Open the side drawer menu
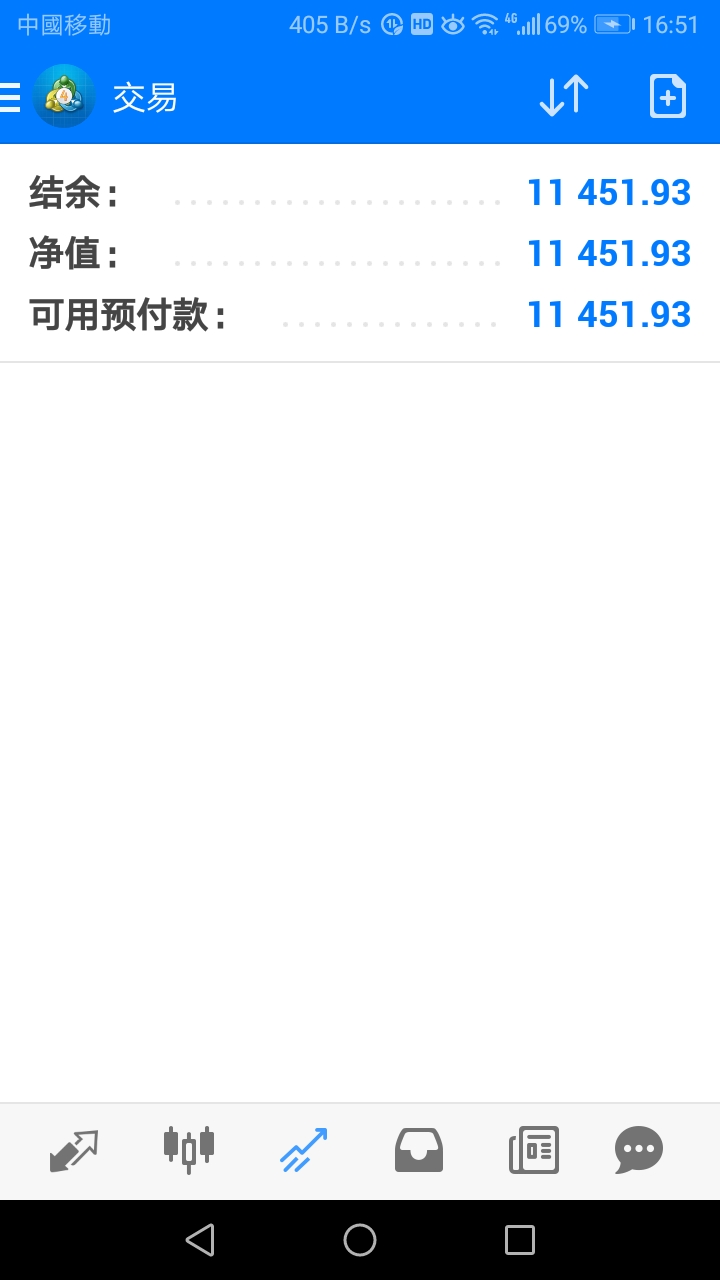Image resolution: width=720 pixels, height=1280 pixels. tap(12, 97)
